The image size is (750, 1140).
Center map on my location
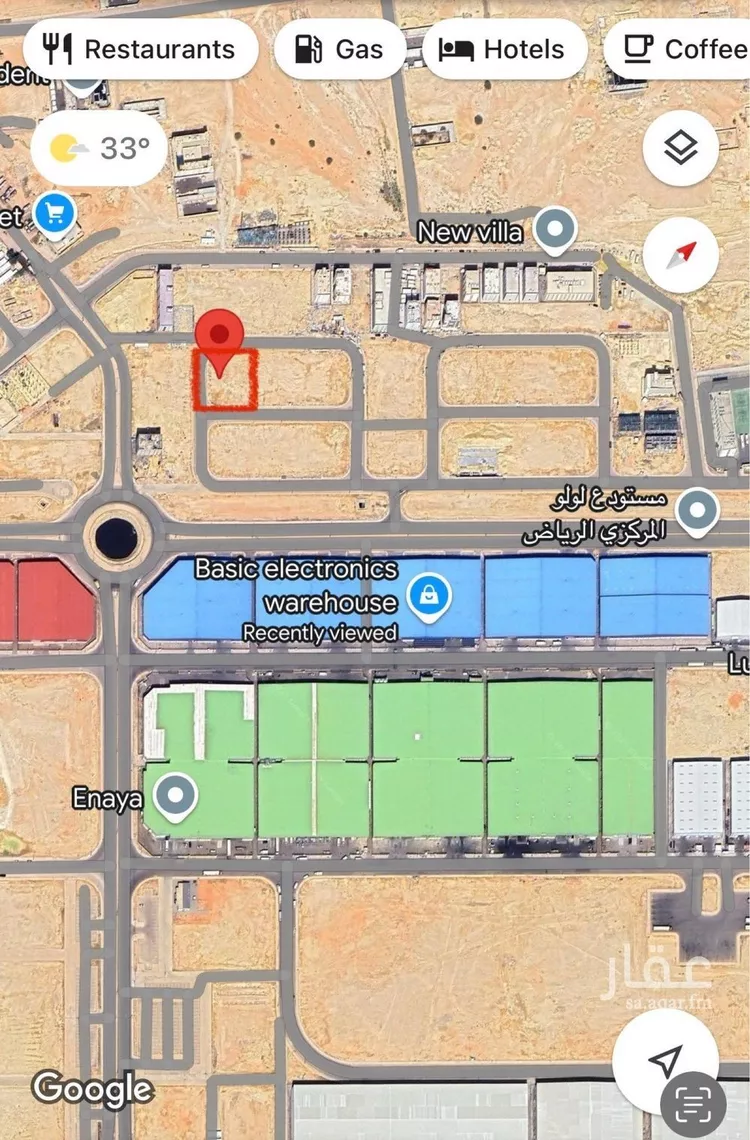[x=665, y=1060]
